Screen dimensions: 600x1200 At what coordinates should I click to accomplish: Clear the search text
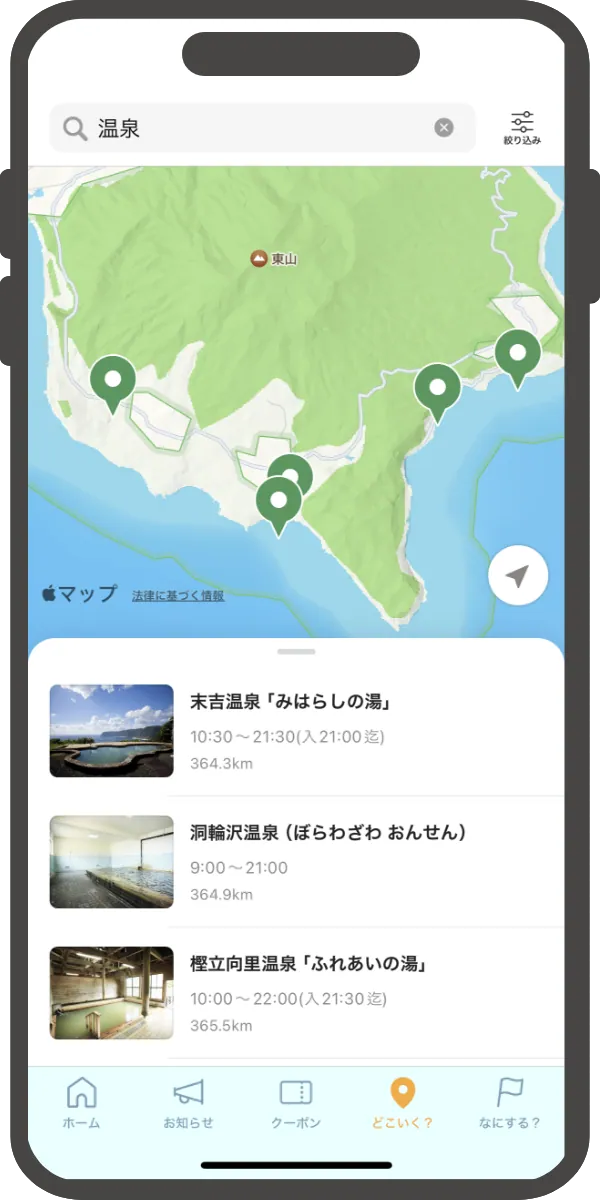pos(444,128)
